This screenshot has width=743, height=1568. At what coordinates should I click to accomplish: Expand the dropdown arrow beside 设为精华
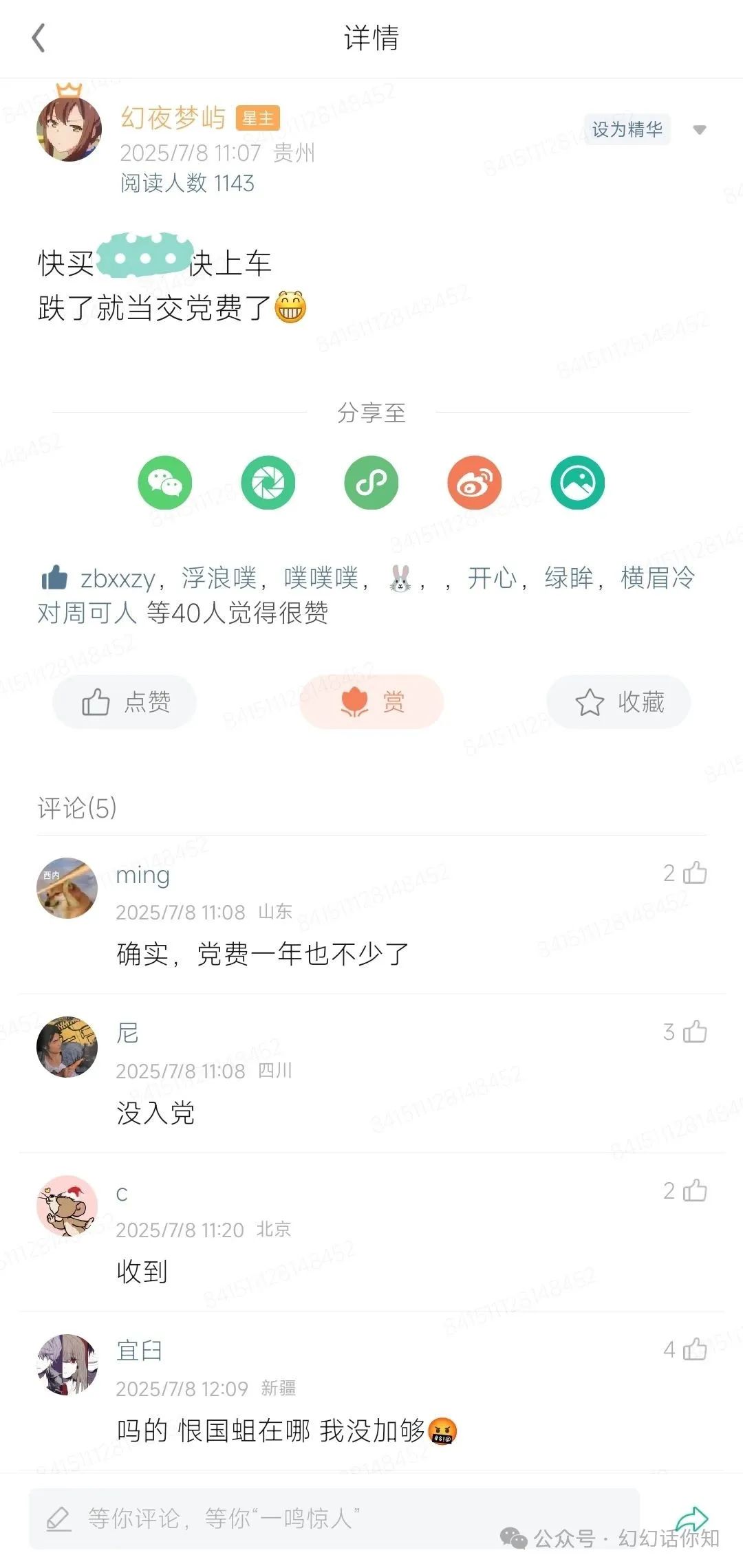[700, 130]
